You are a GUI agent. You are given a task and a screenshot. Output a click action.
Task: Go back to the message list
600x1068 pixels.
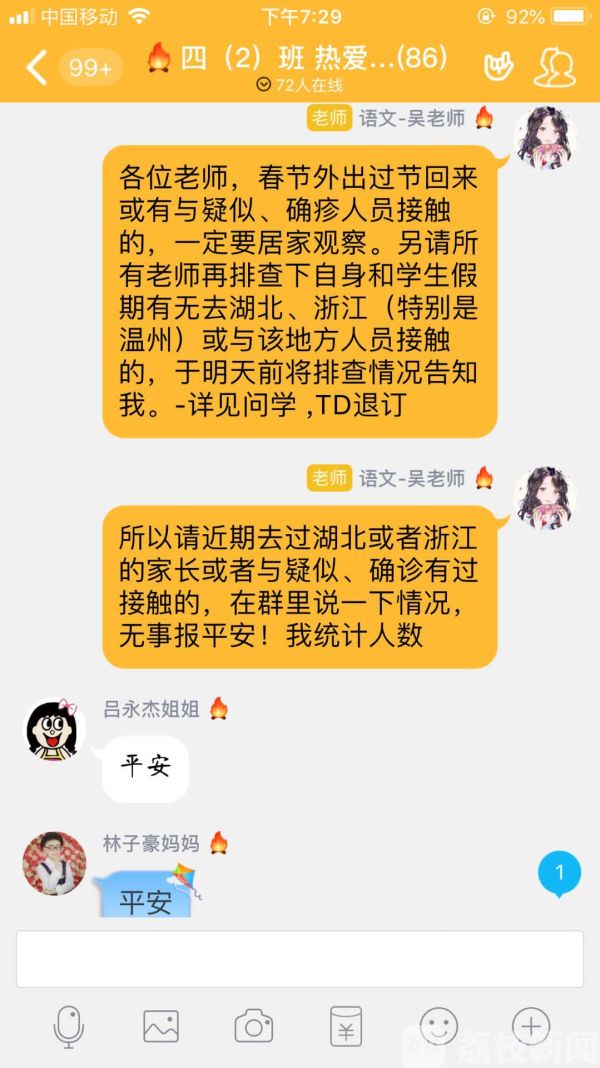(37, 67)
